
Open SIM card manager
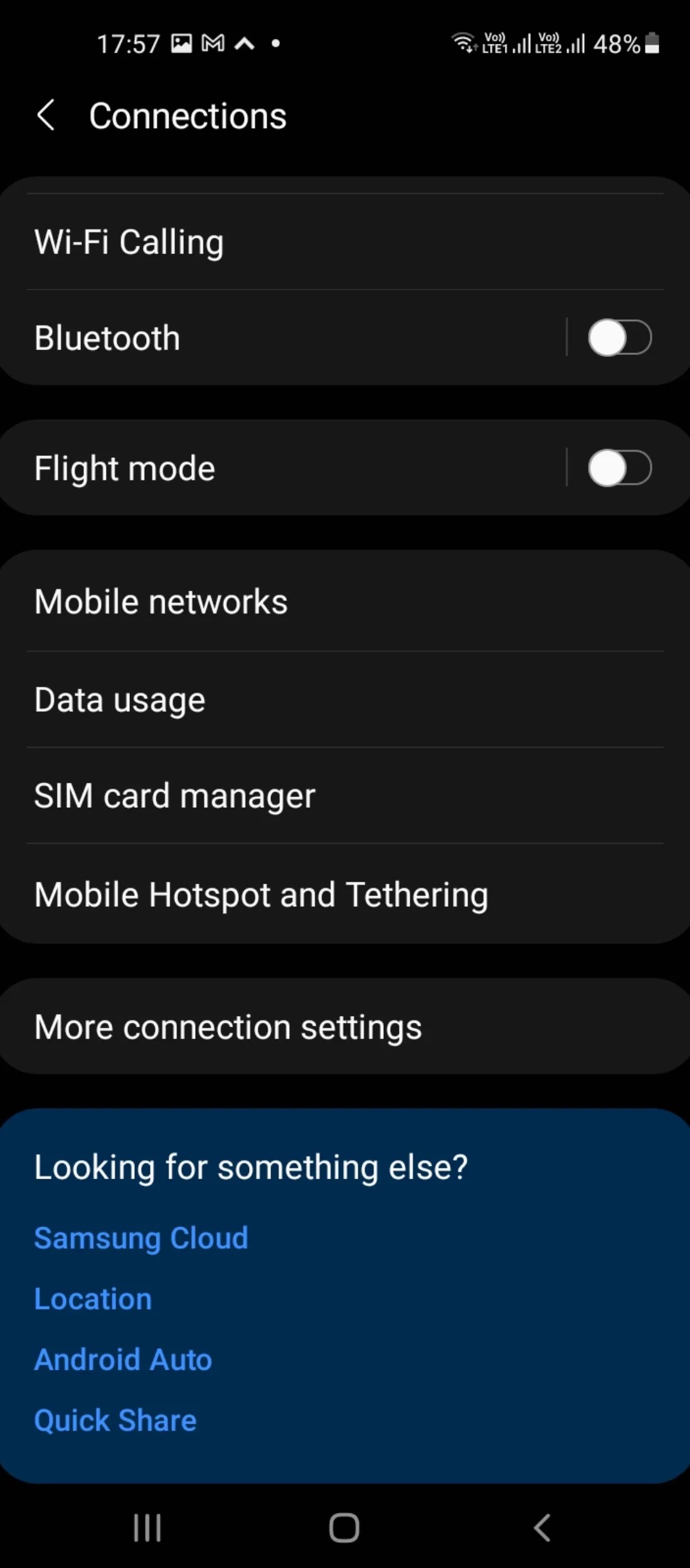pos(175,795)
